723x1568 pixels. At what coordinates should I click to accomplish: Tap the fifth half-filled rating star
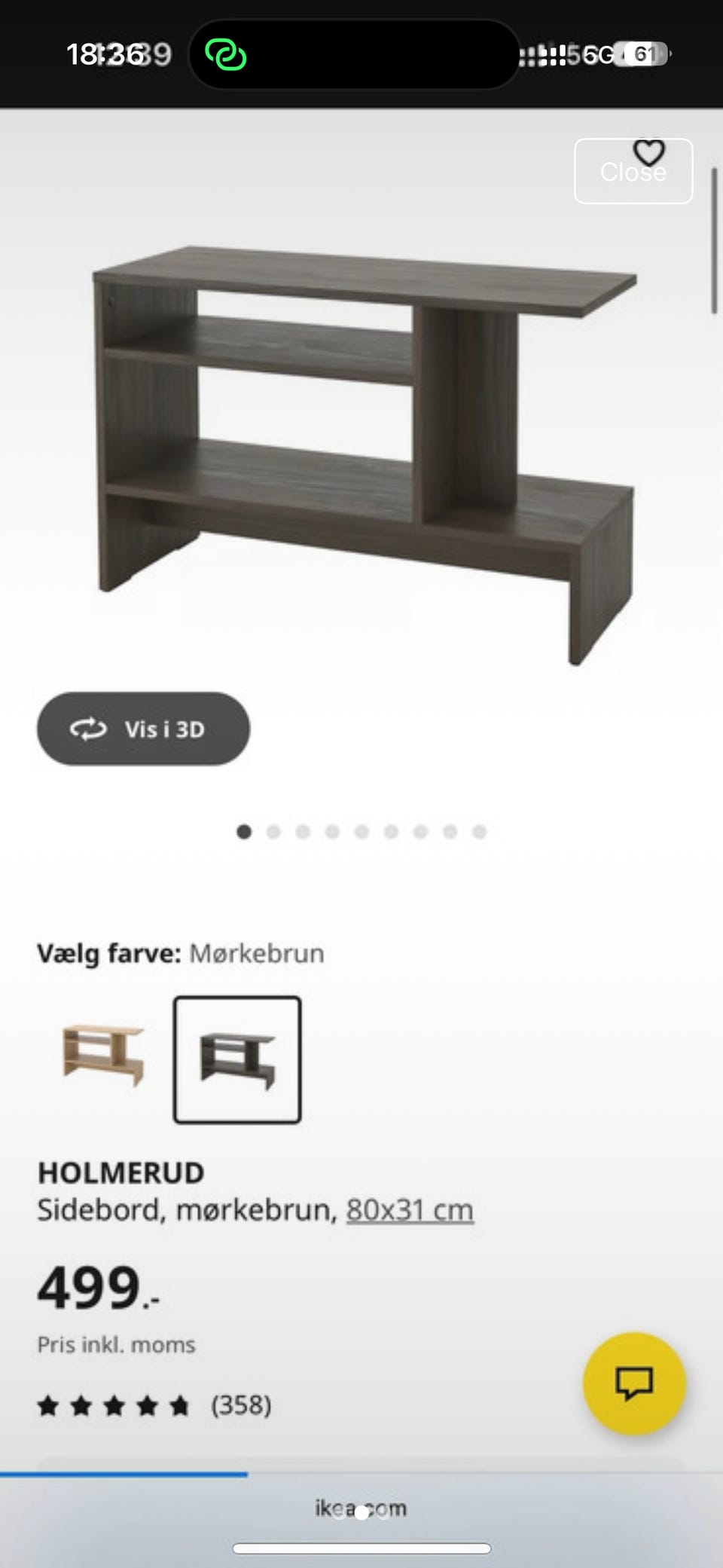pos(179,1404)
